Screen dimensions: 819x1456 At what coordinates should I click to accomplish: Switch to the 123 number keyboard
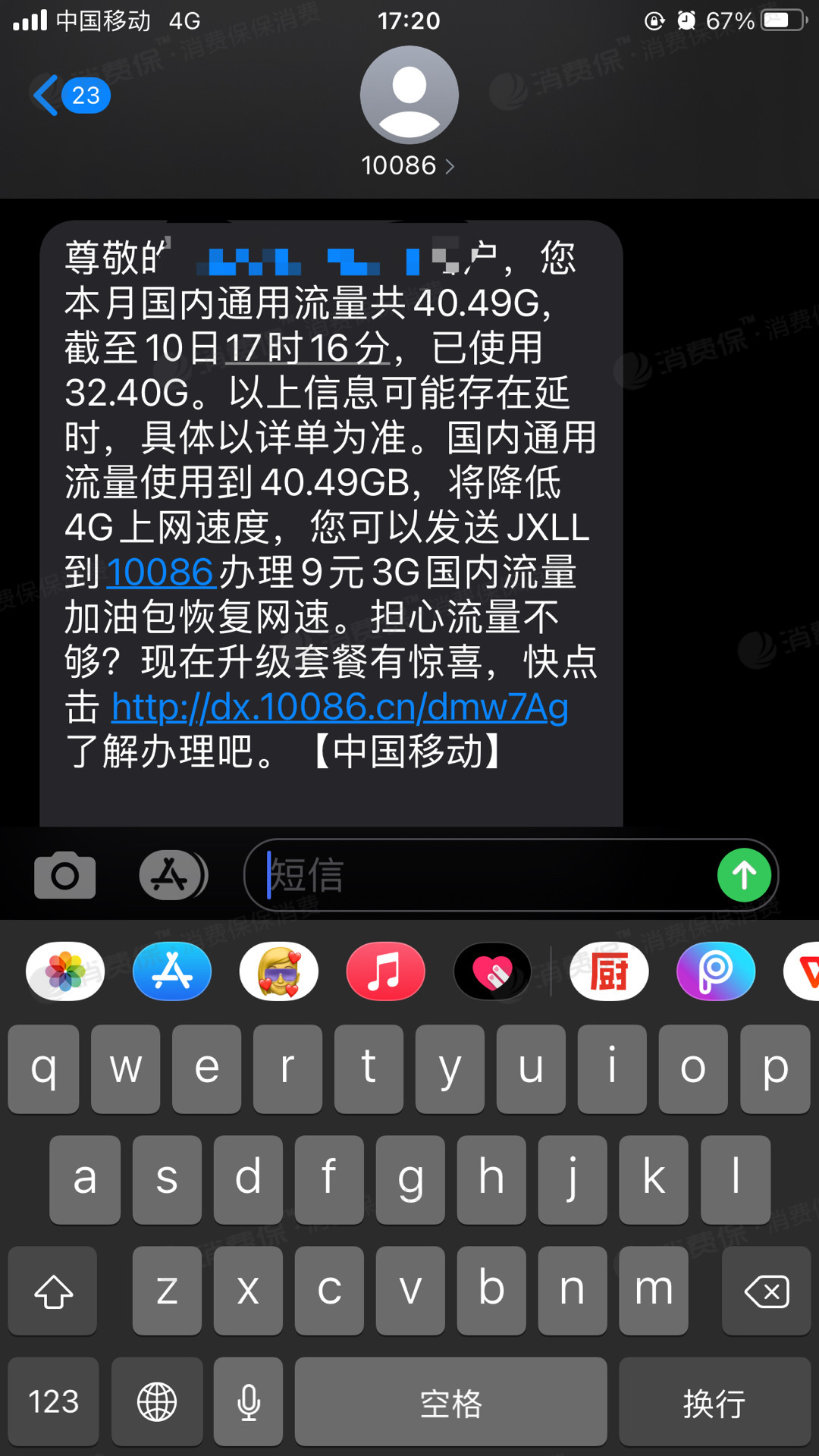54,1401
